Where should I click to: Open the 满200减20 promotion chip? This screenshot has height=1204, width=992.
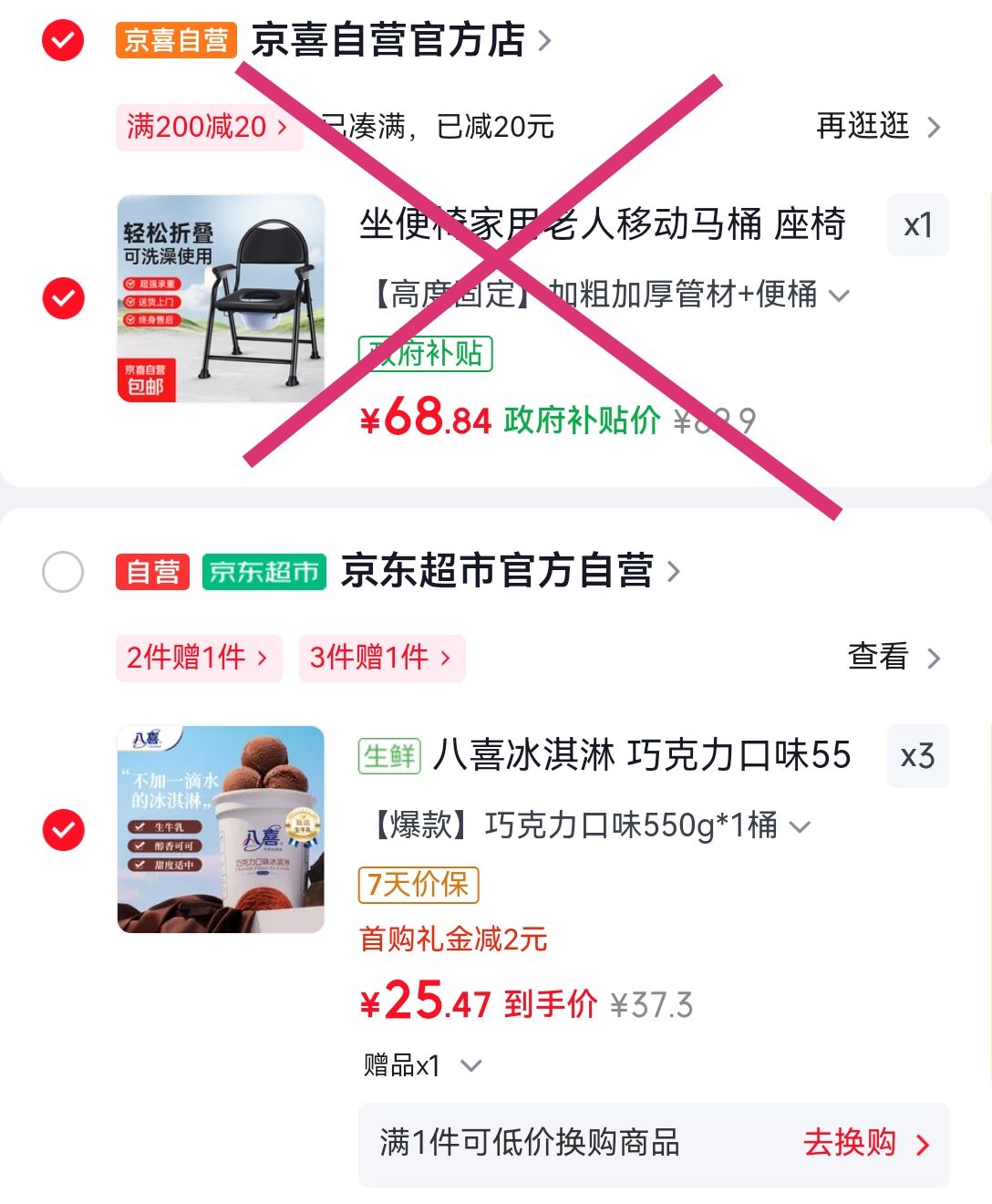208,127
